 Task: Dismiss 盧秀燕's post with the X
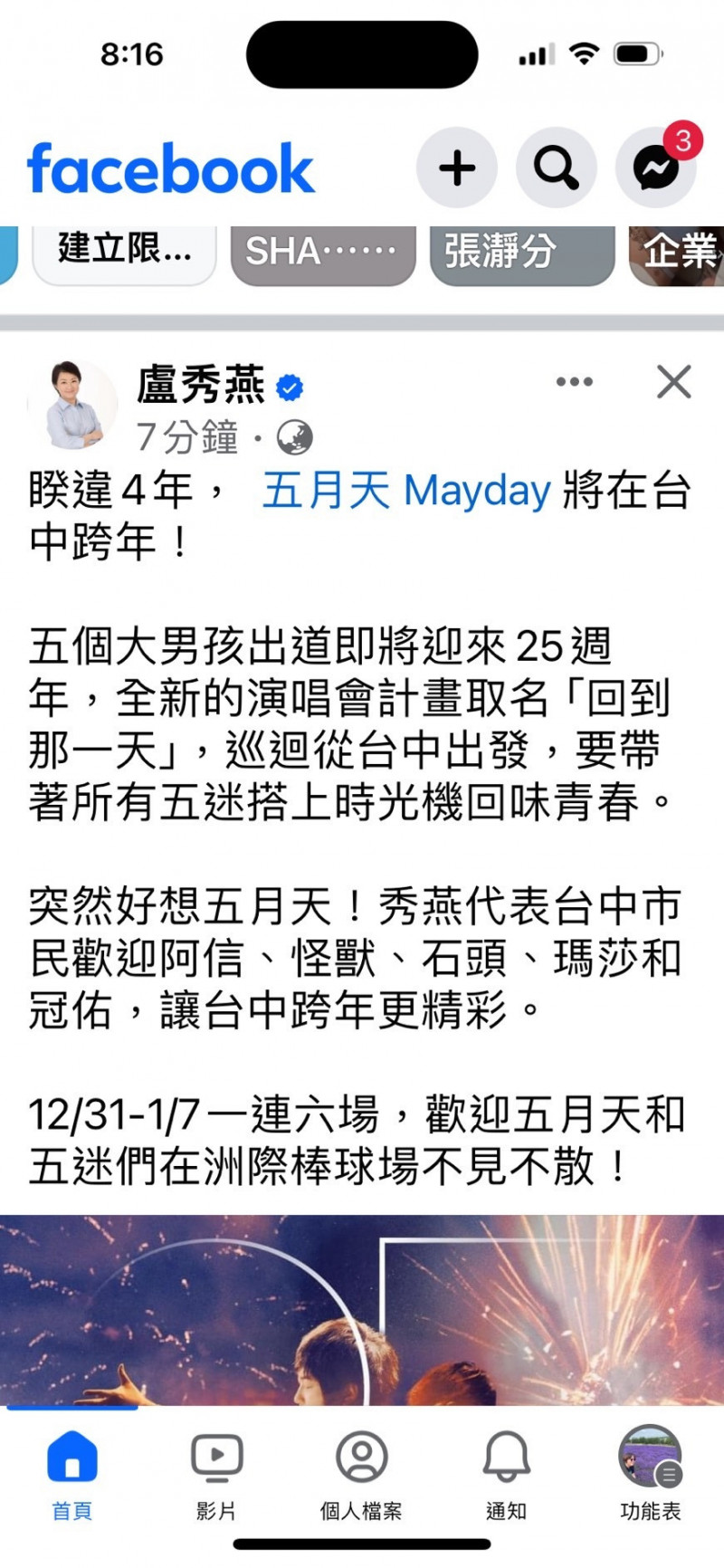click(673, 382)
